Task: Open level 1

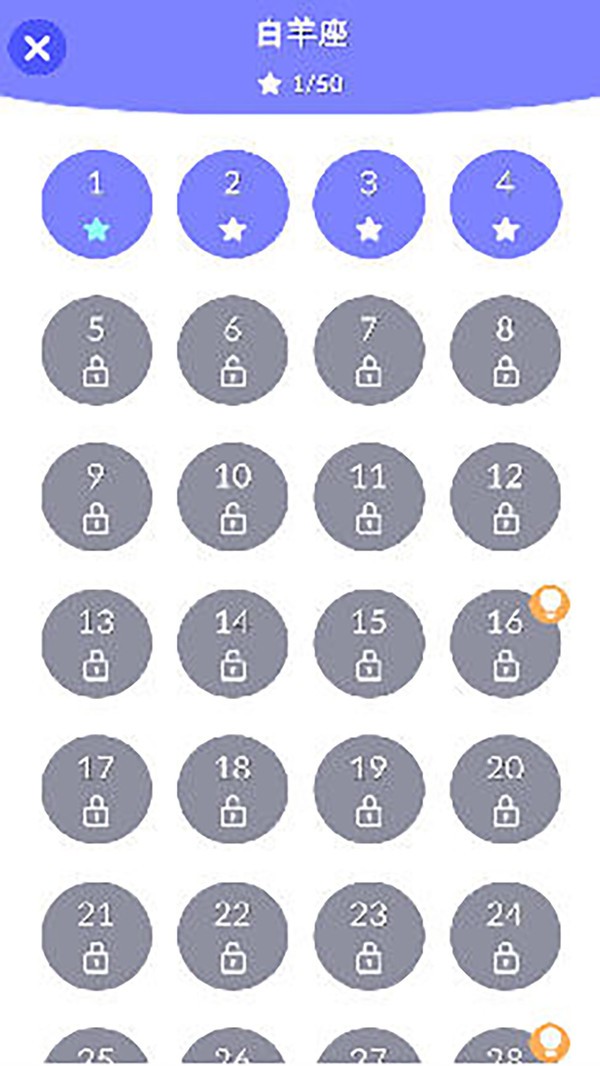Action: pyautogui.click(x=96, y=204)
